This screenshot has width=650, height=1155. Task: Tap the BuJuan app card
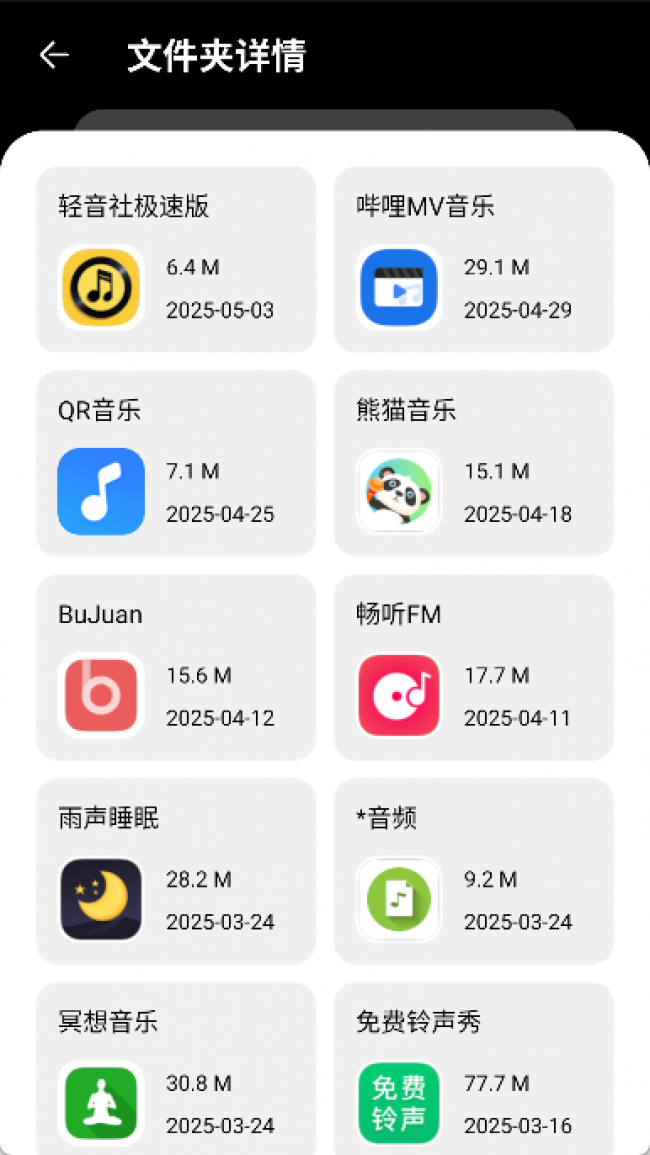click(x=176, y=667)
